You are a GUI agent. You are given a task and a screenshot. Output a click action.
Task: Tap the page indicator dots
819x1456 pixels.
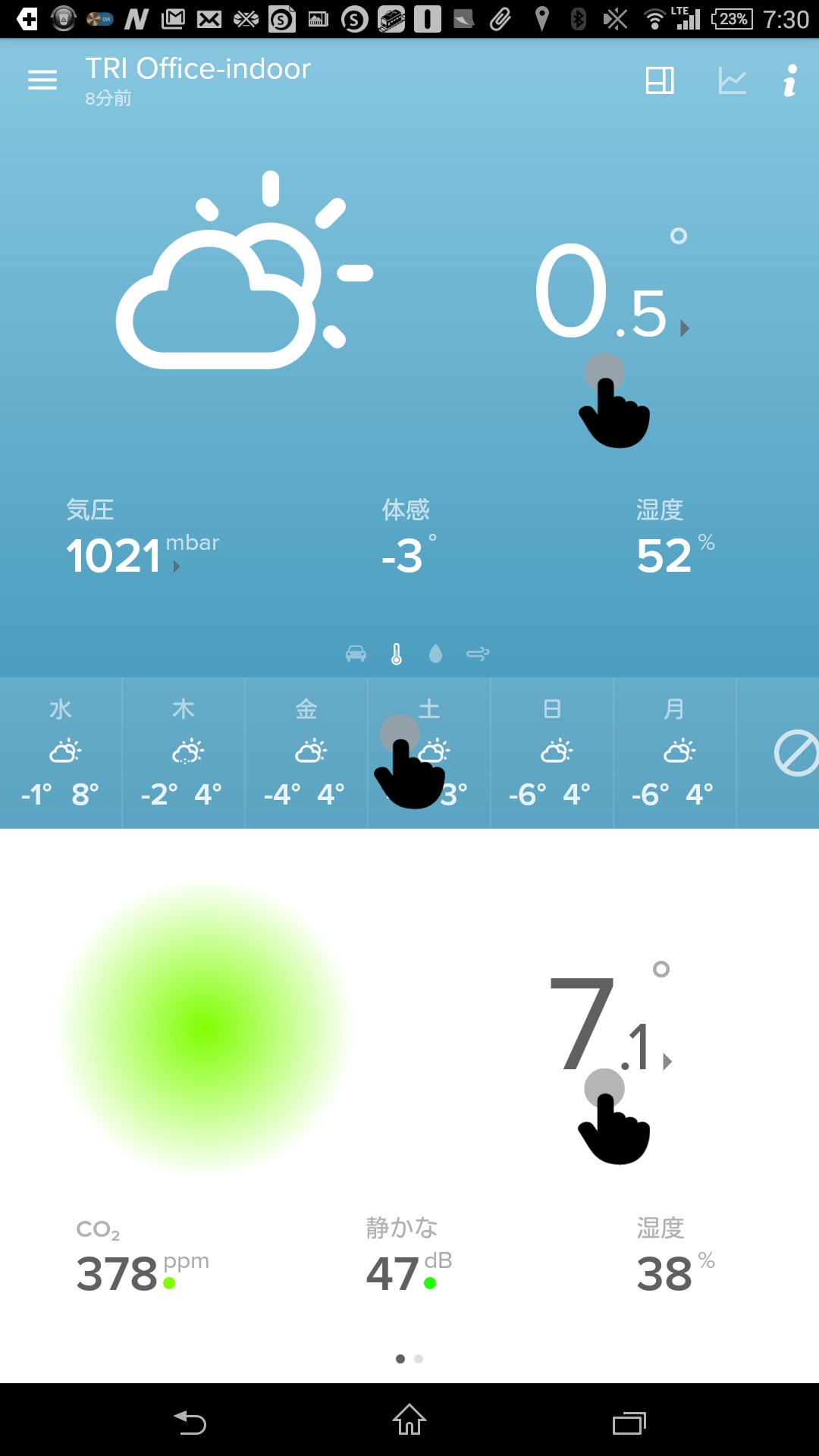pos(409,1359)
